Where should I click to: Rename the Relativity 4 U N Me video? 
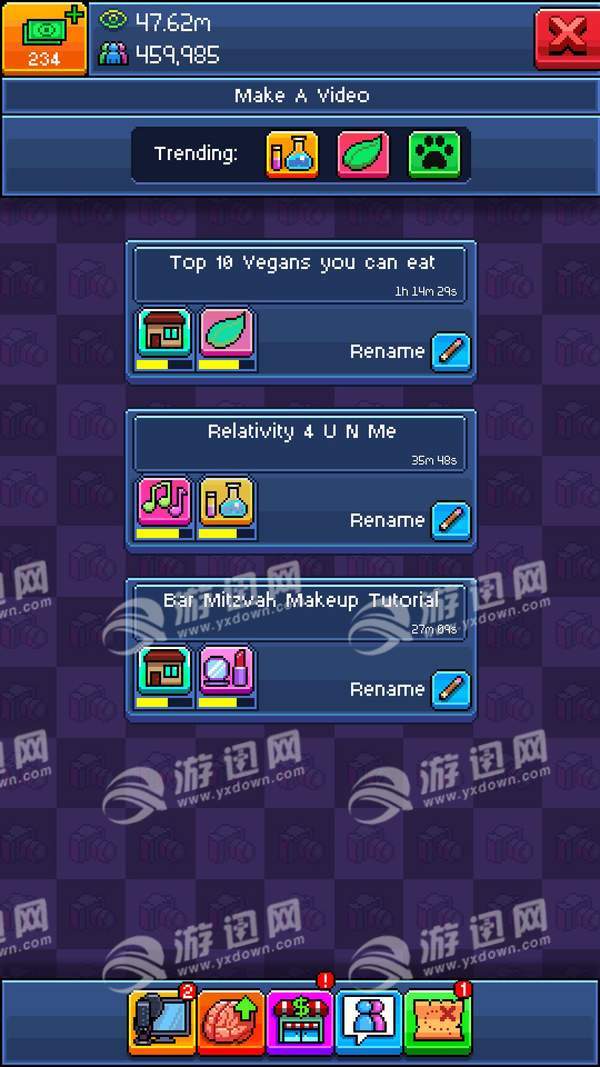(x=451, y=521)
